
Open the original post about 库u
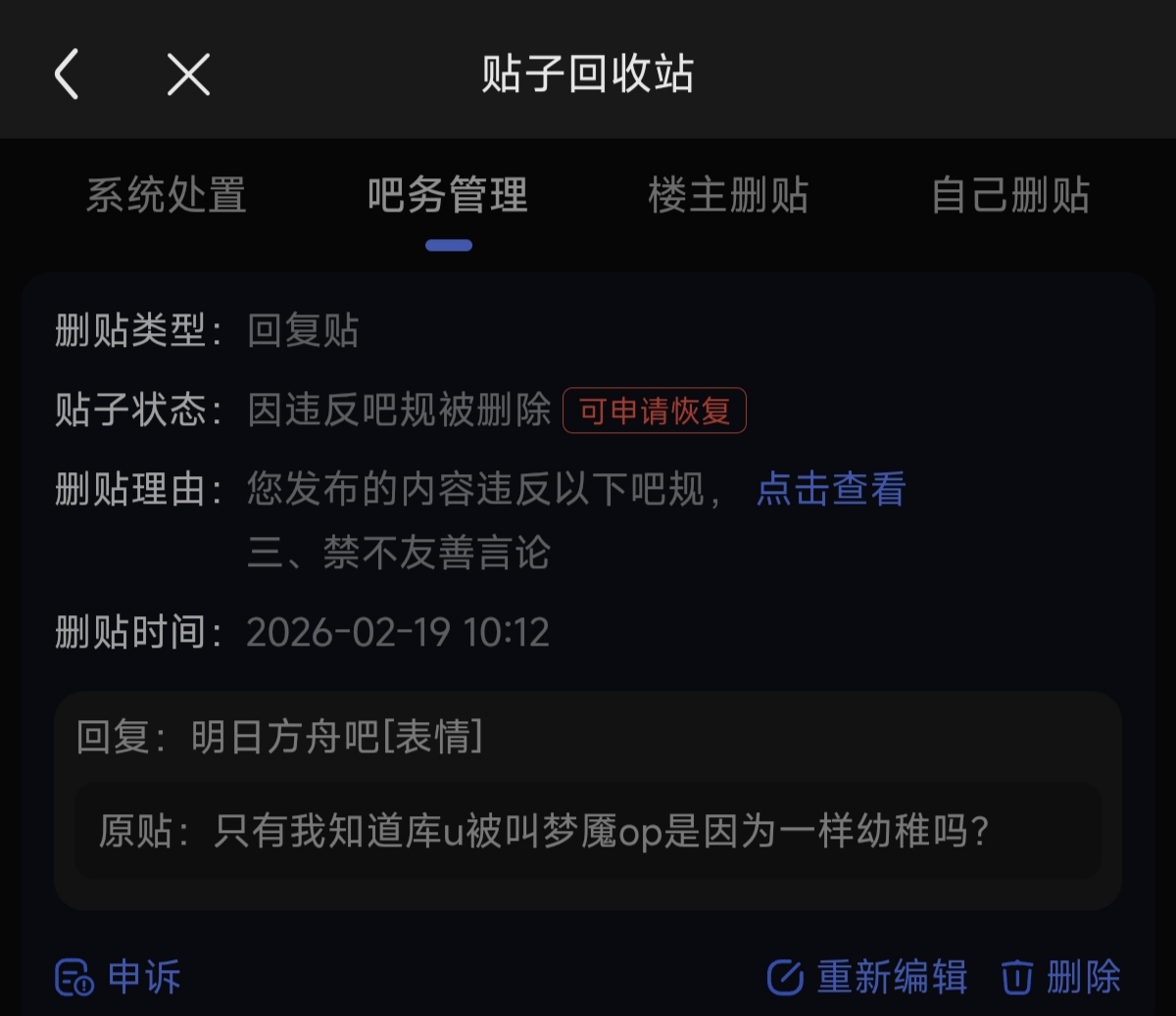(x=588, y=832)
